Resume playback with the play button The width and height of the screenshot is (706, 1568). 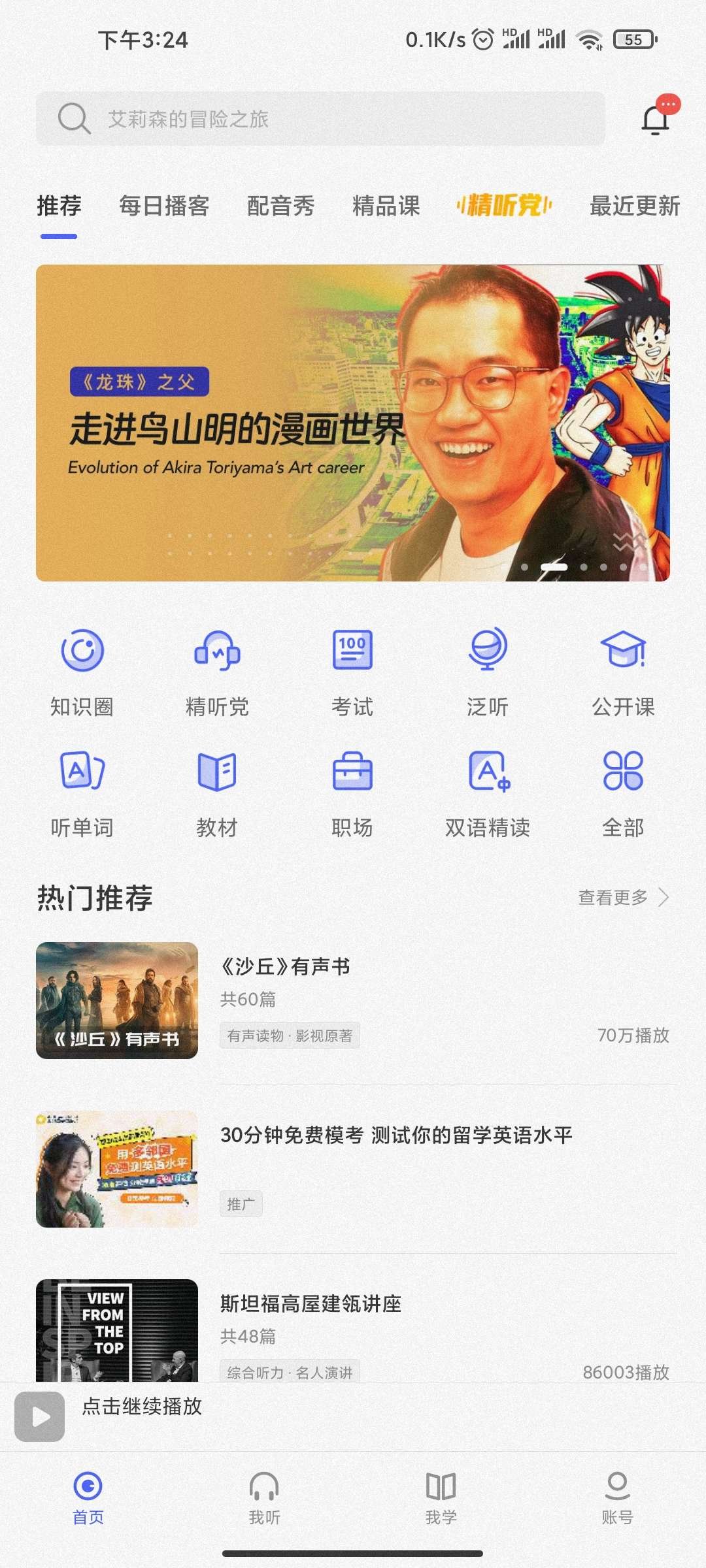tap(40, 1416)
